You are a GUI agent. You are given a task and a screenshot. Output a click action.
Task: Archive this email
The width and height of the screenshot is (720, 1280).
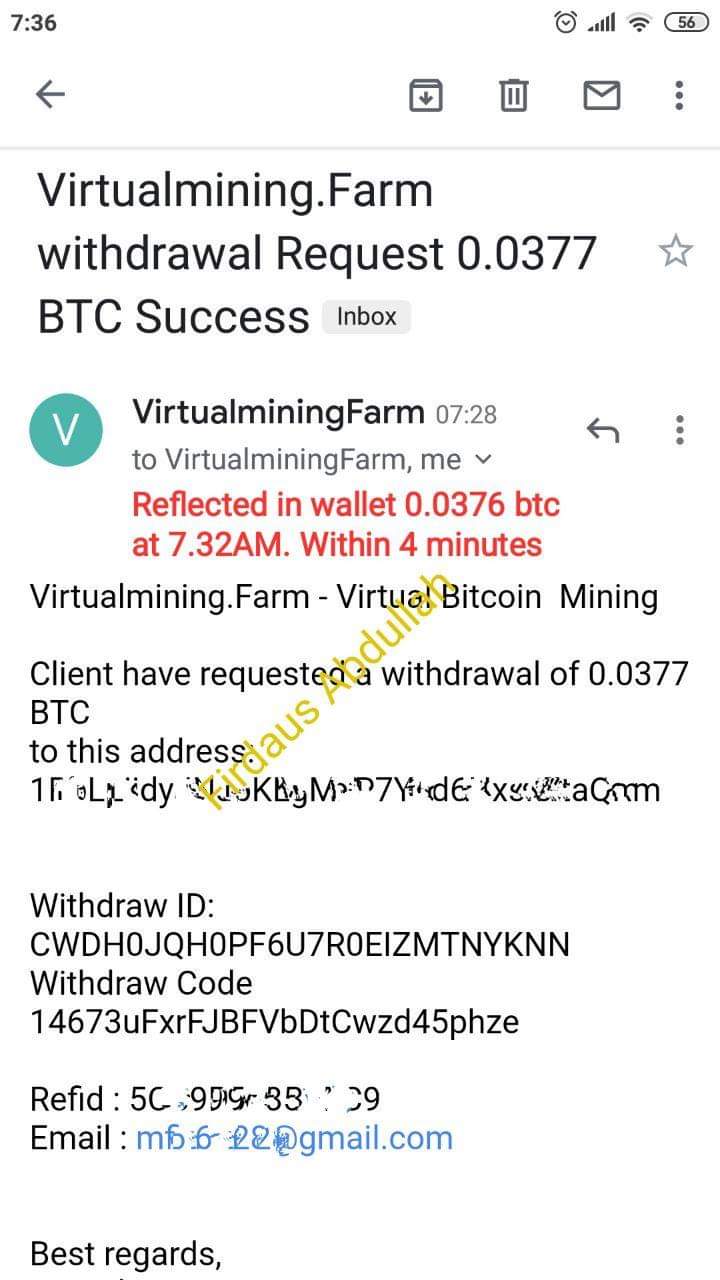pyautogui.click(x=426, y=95)
